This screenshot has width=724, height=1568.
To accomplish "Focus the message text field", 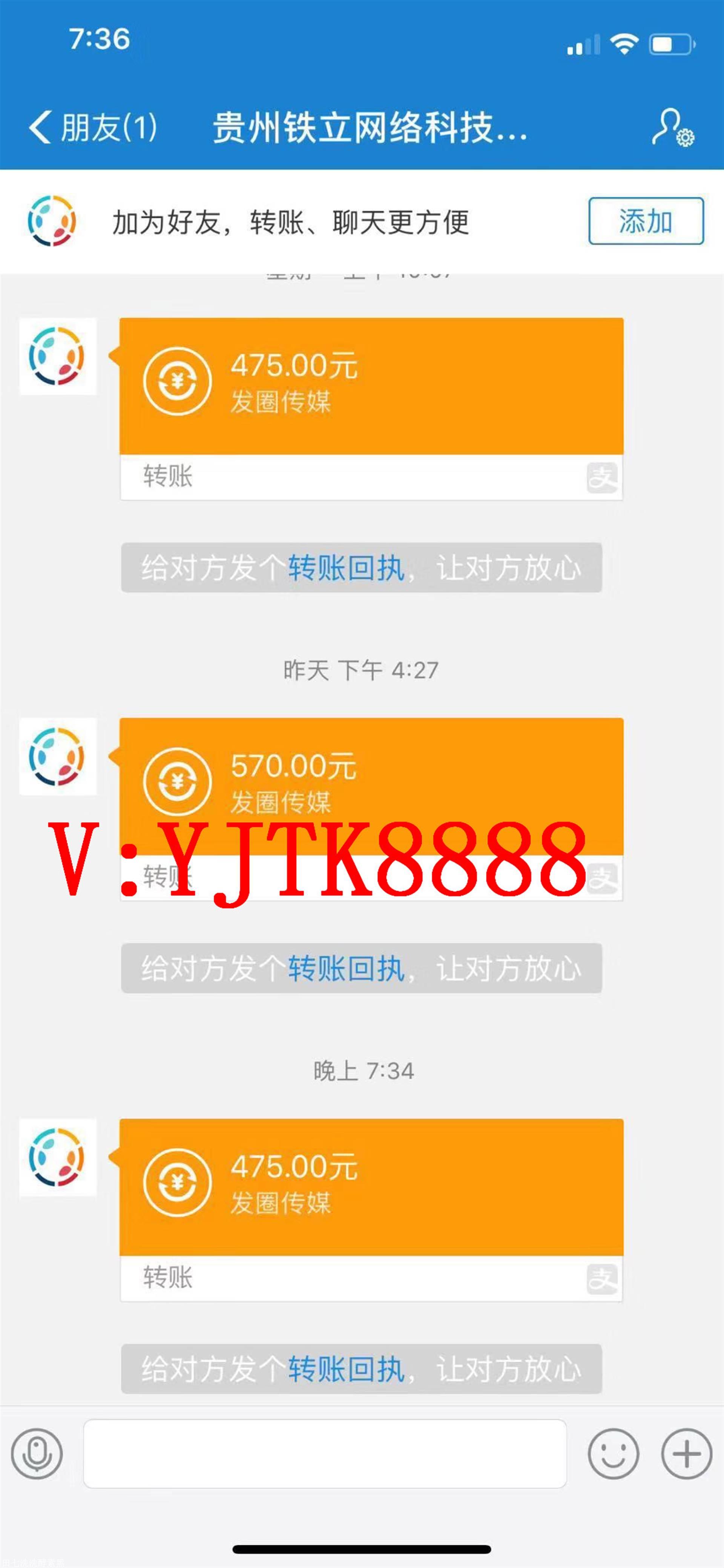I will [x=325, y=1454].
